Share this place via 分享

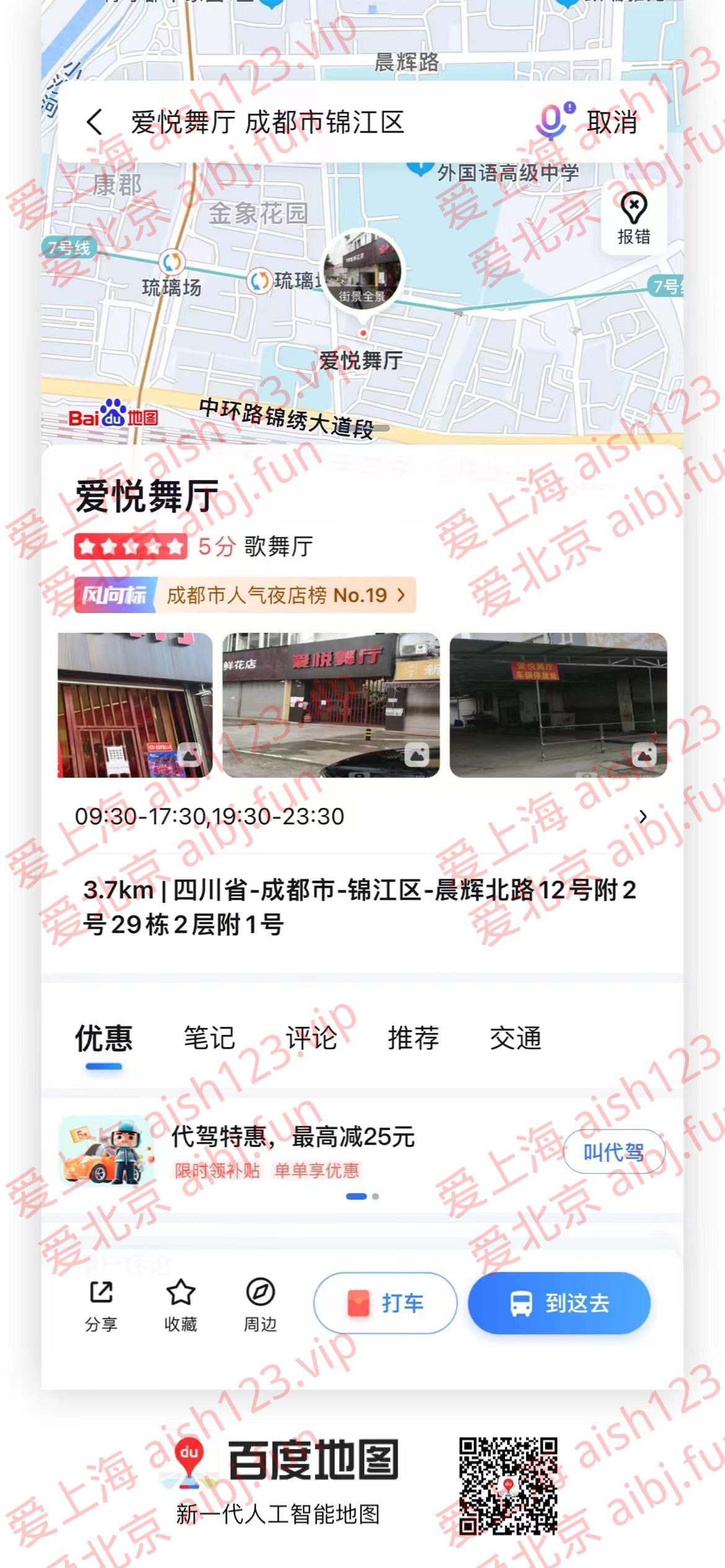[x=101, y=1305]
